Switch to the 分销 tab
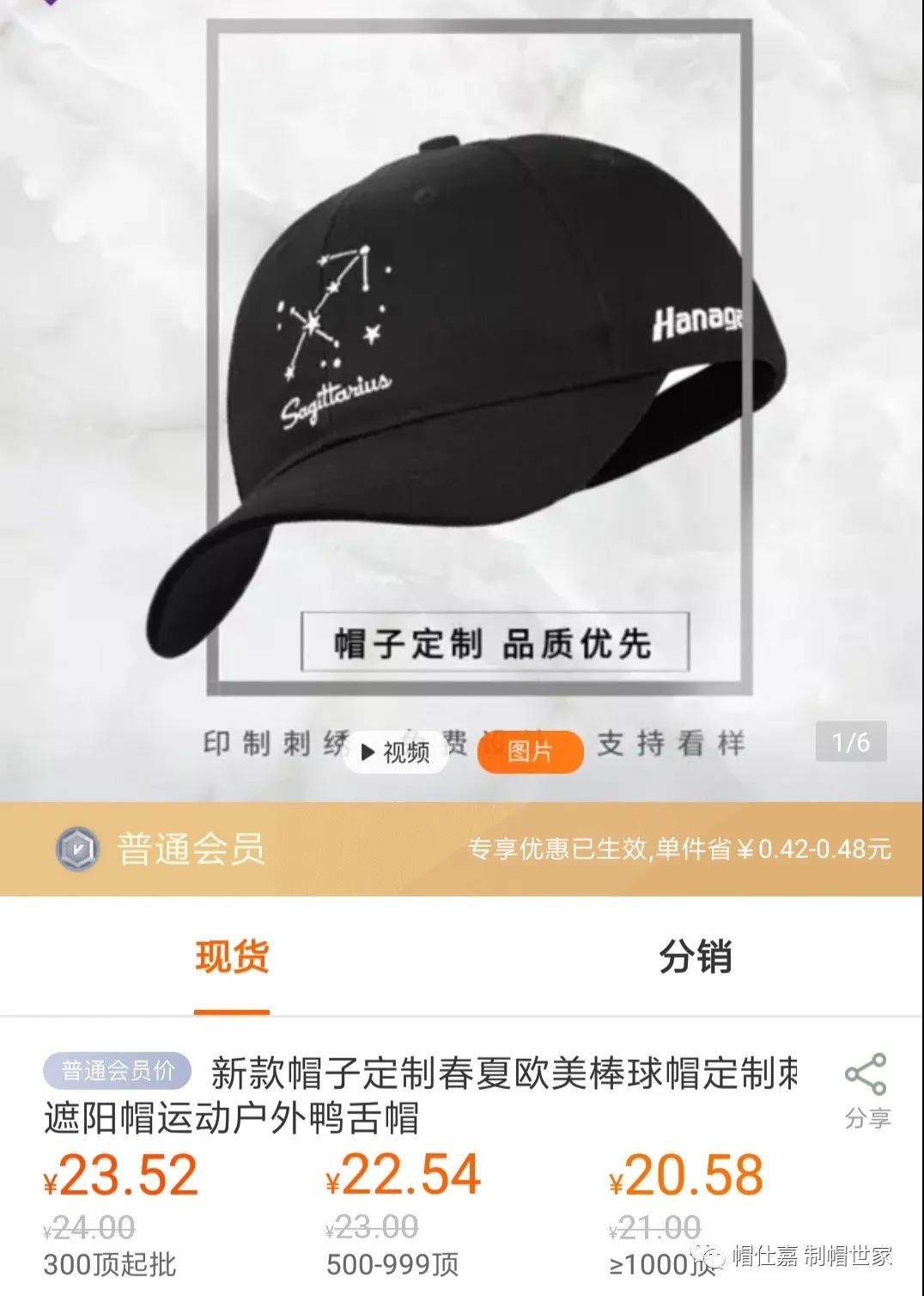This screenshot has height=1296, width=924. pyautogui.click(x=695, y=957)
